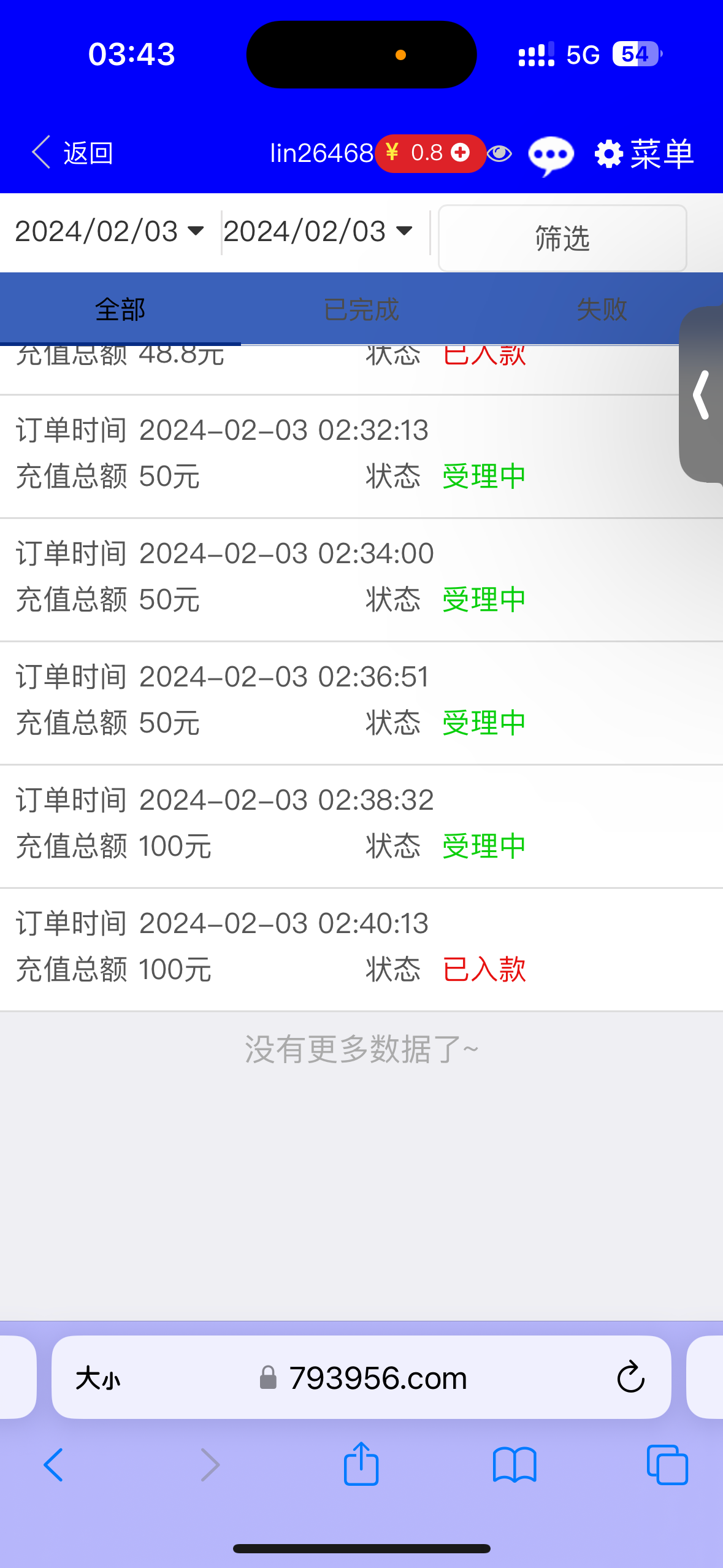Switch to the 失败 tab
The width and height of the screenshot is (723, 1568).
(602, 310)
